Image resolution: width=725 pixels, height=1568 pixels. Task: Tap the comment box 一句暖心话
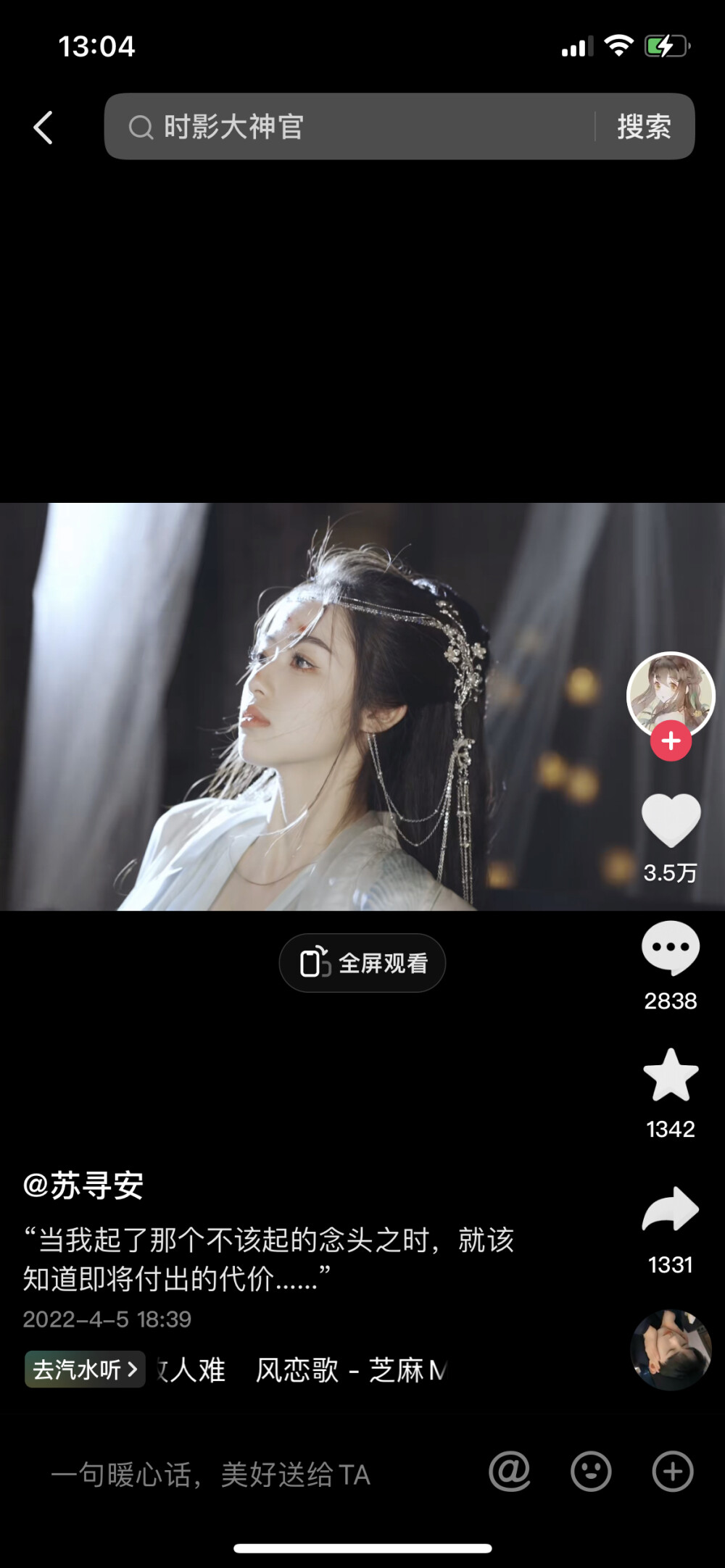pos(210,1474)
